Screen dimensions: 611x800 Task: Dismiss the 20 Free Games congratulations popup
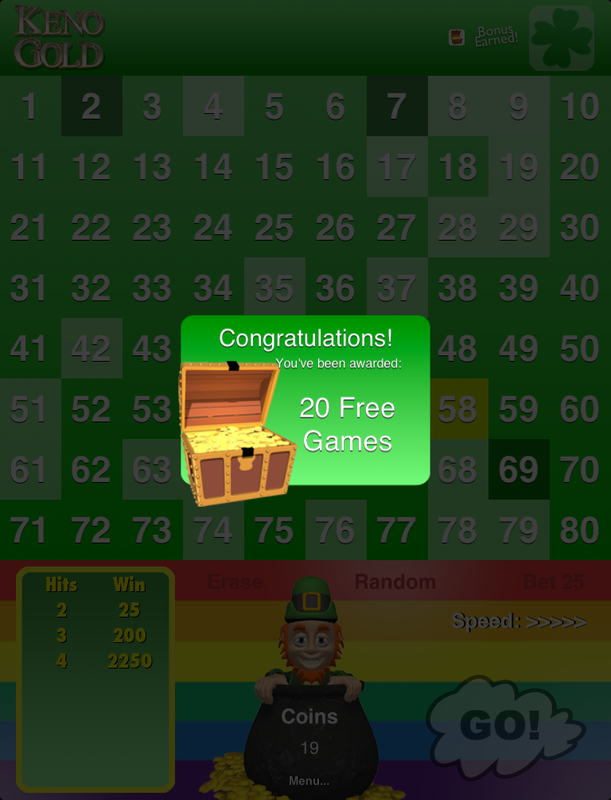tap(305, 400)
